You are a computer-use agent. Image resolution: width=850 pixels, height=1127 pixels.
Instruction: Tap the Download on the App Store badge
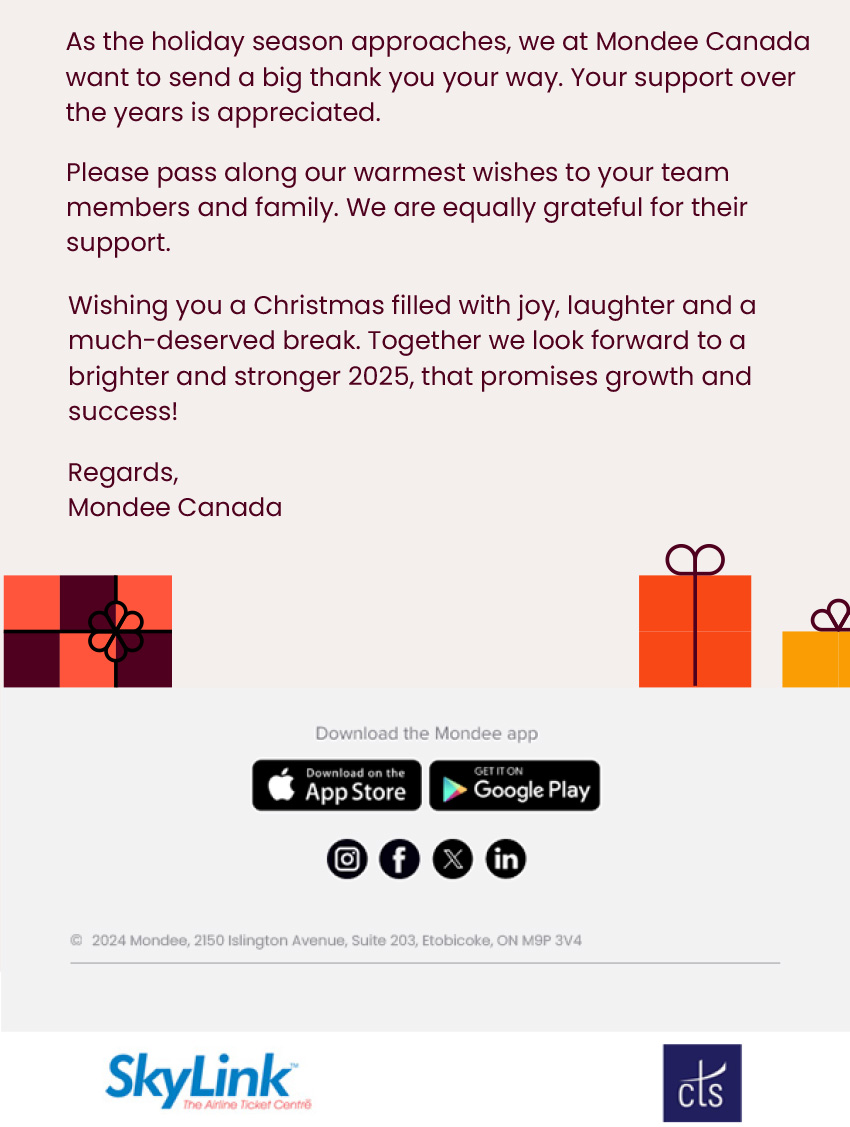coord(336,785)
